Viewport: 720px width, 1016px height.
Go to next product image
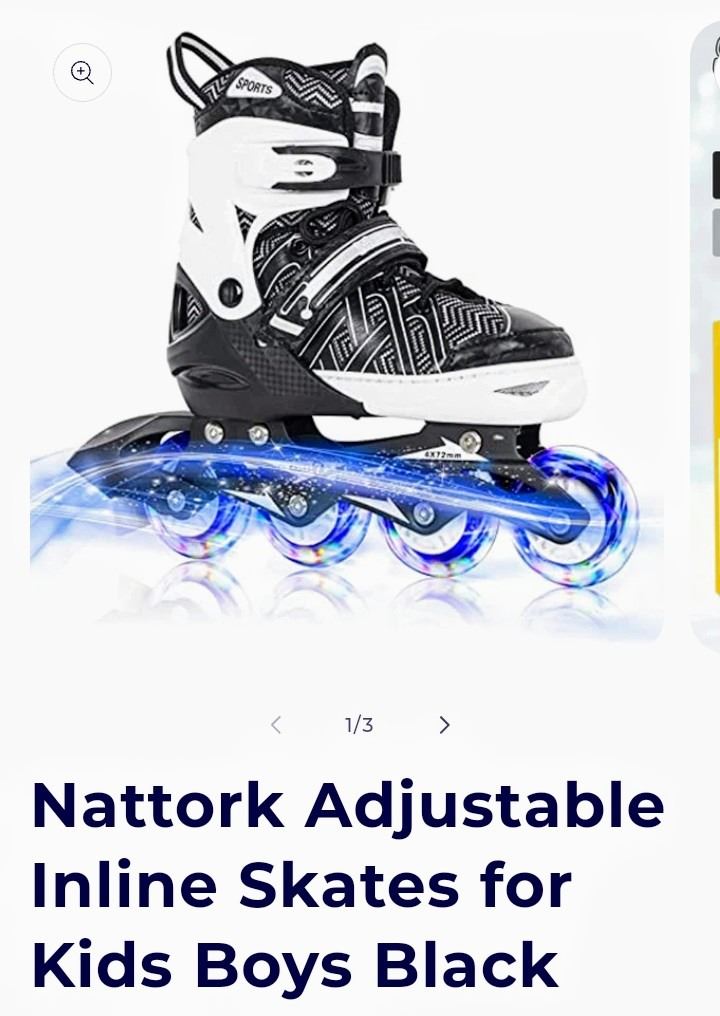click(x=444, y=725)
